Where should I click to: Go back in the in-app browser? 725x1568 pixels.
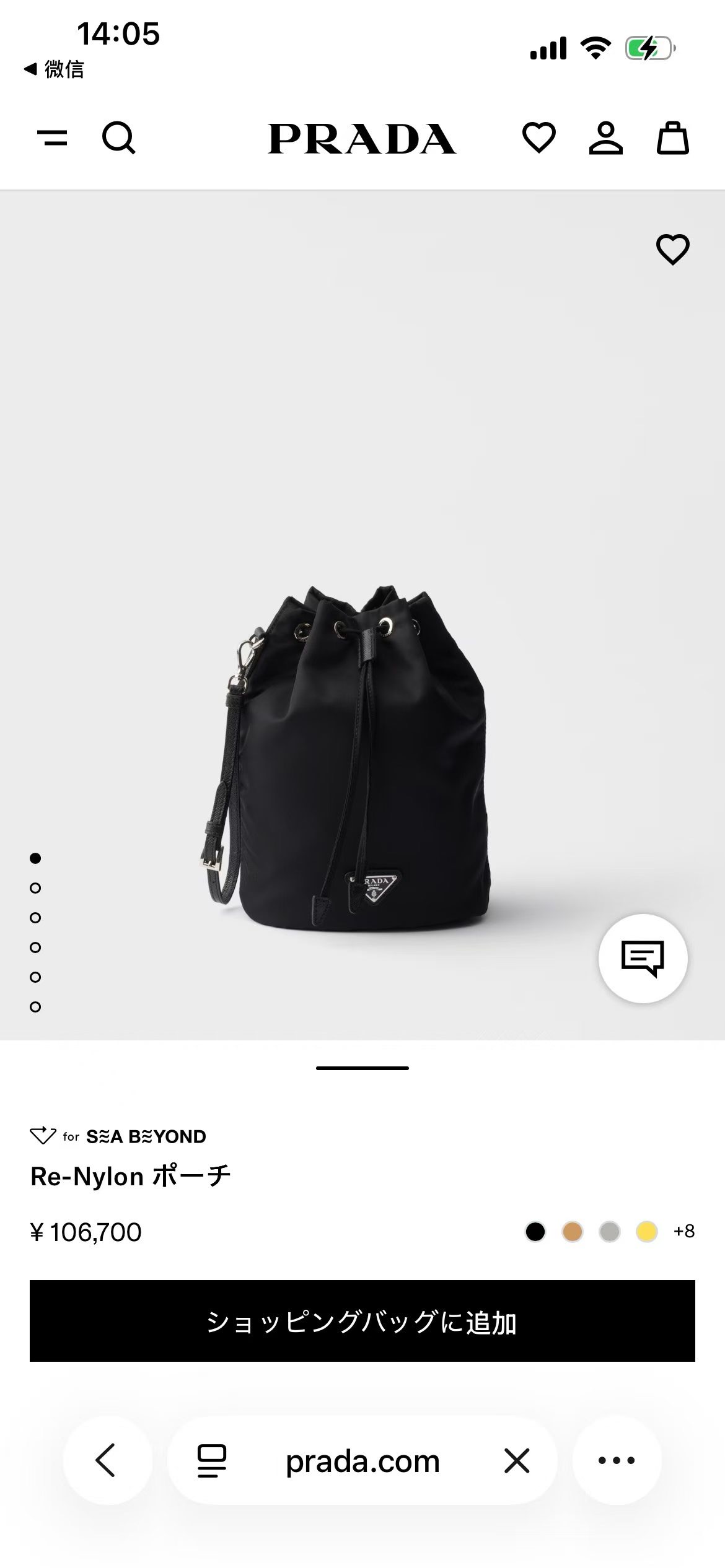point(107,1460)
